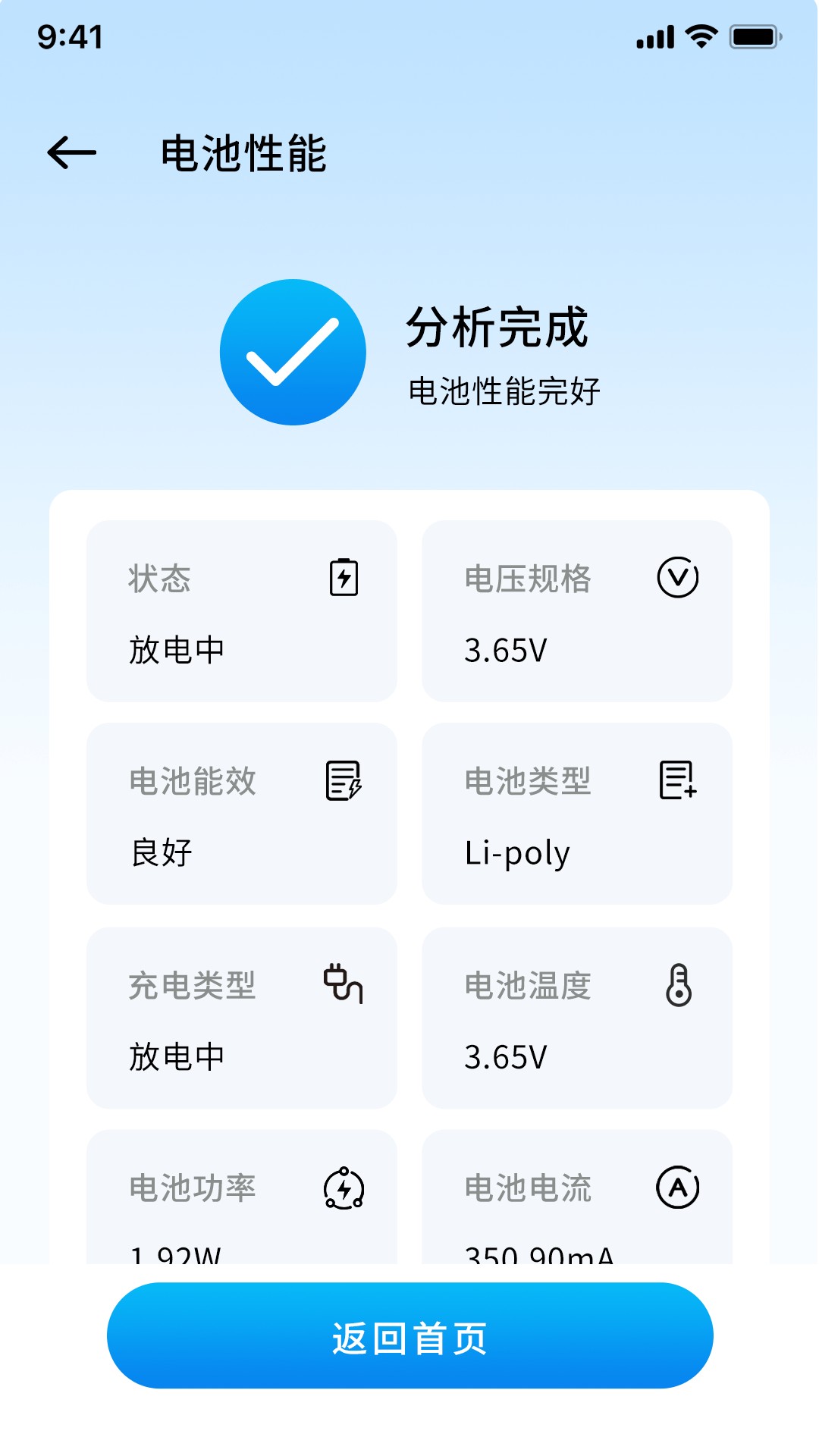The width and height of the screenshot is (819, 1456).
Task: Click the back arrow in the header
Action: (71, 154)
